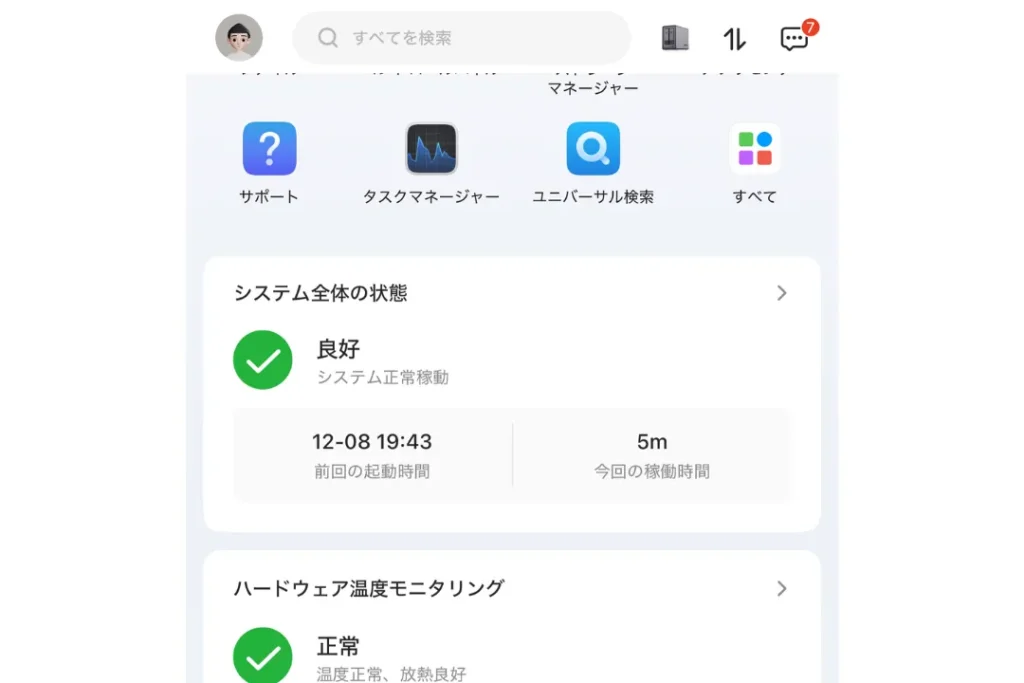1024x683 pixels.
Task: Expand システム全体の状態 details chevron
Action: pyautogui.click(x=782, y=293)
